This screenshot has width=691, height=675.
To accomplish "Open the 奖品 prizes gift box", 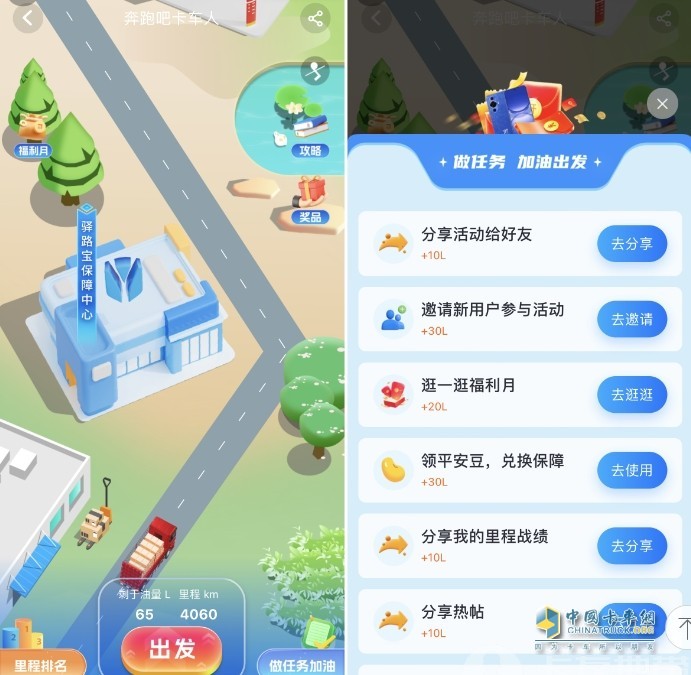I will click(311, 201).
